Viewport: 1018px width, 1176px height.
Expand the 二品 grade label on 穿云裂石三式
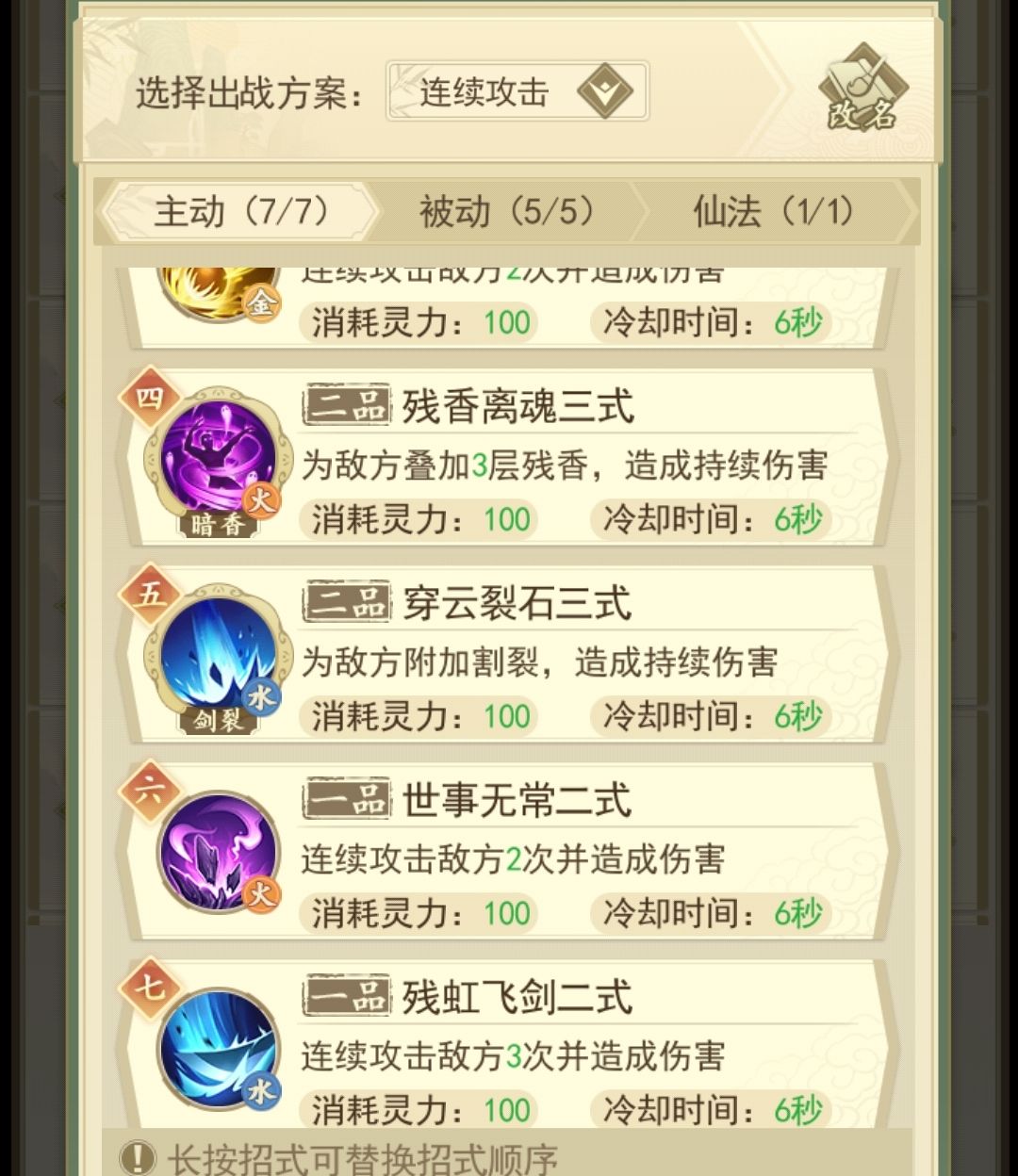[x=349, y=601]
